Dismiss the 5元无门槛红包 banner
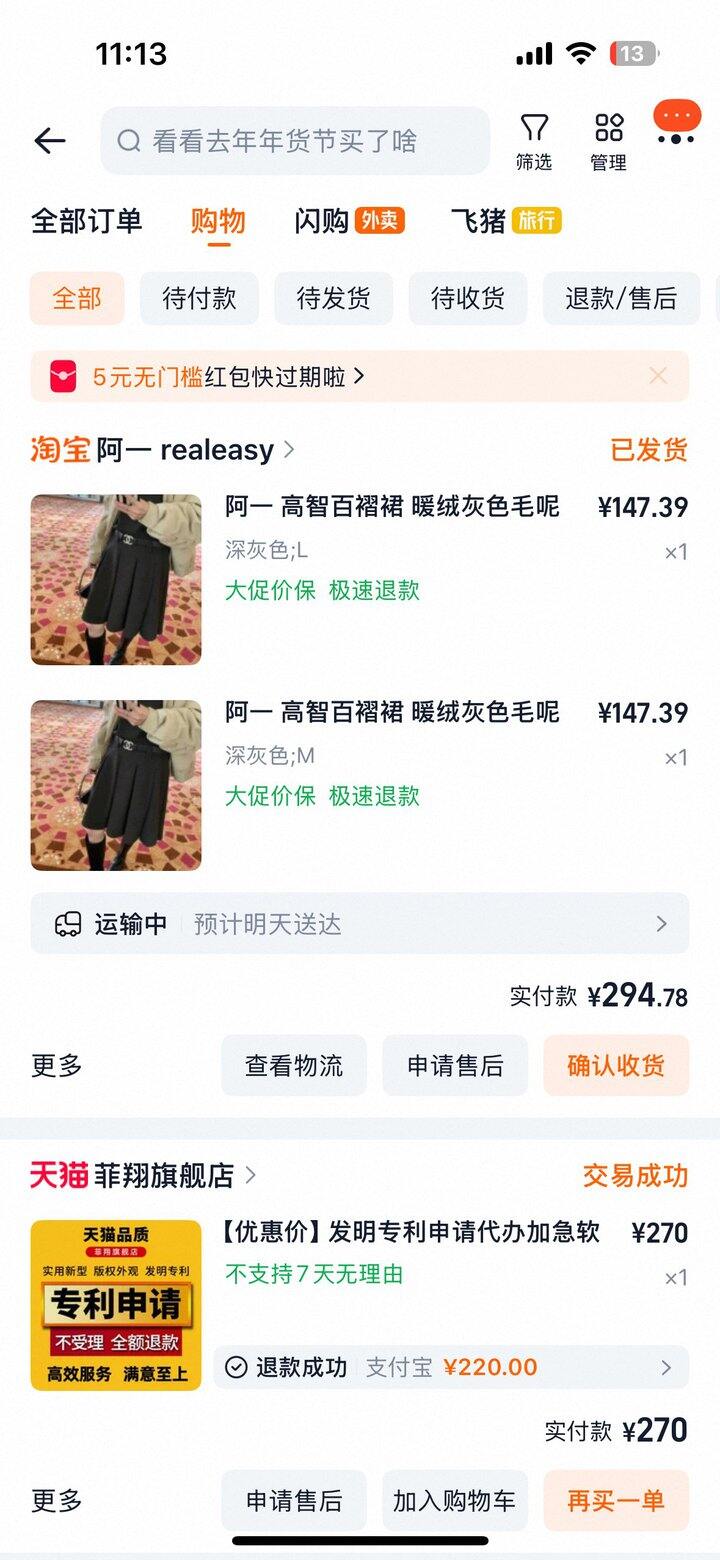The height and width of the screenshot is (1560, 720). (x=658, y=376)
